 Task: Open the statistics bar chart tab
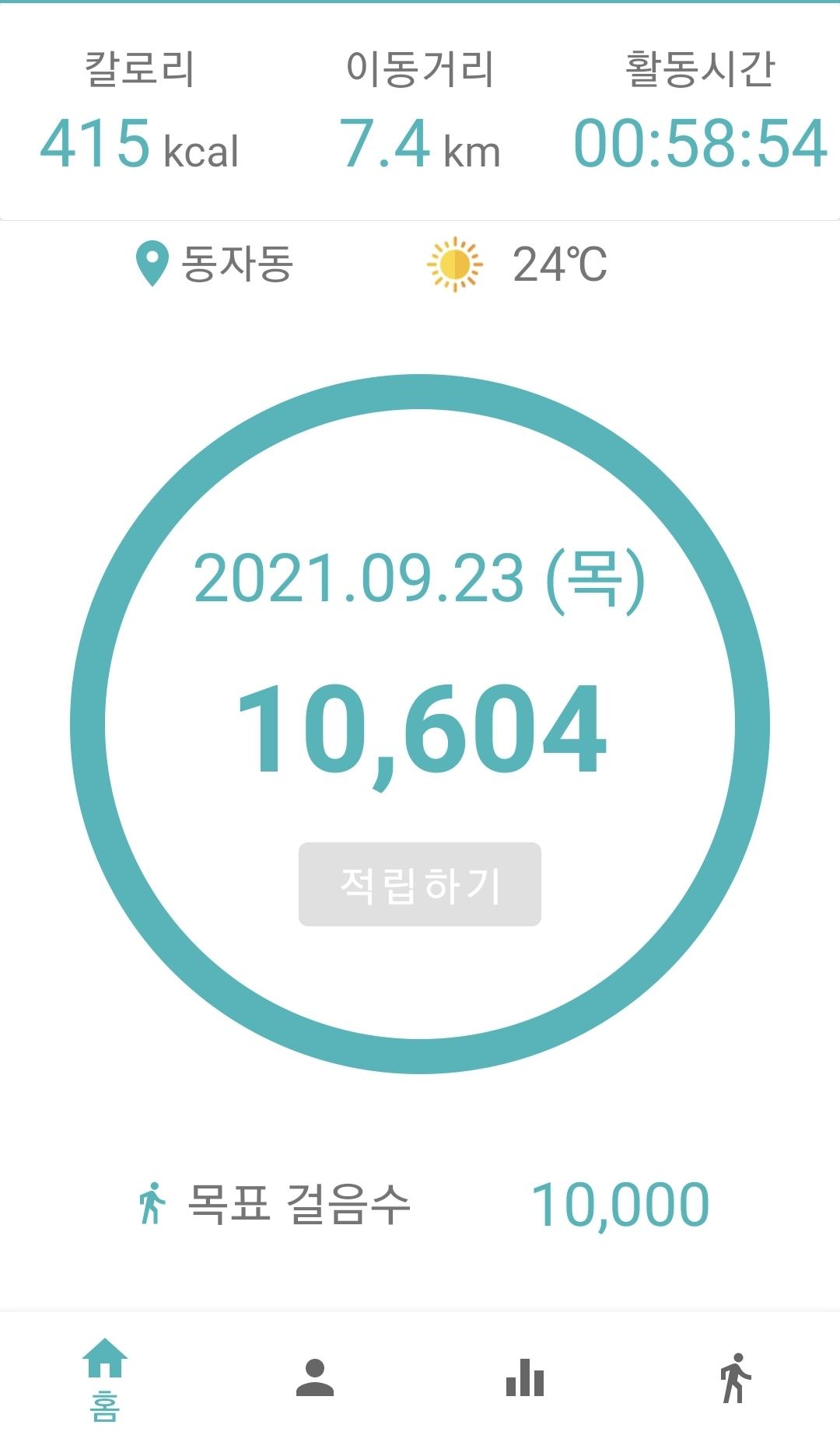pyautogui.click(x=525, y=1377)
